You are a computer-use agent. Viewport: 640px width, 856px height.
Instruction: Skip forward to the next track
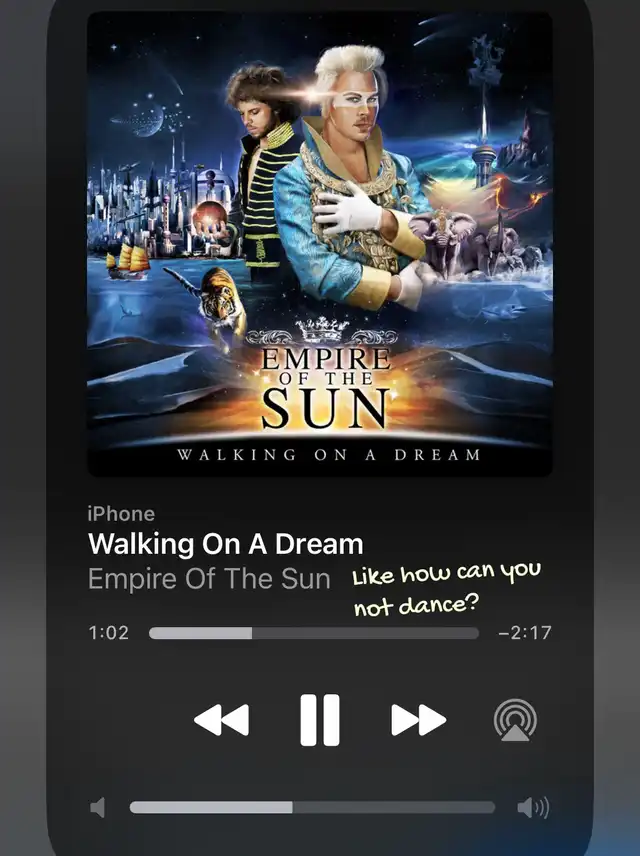[419, 720]
